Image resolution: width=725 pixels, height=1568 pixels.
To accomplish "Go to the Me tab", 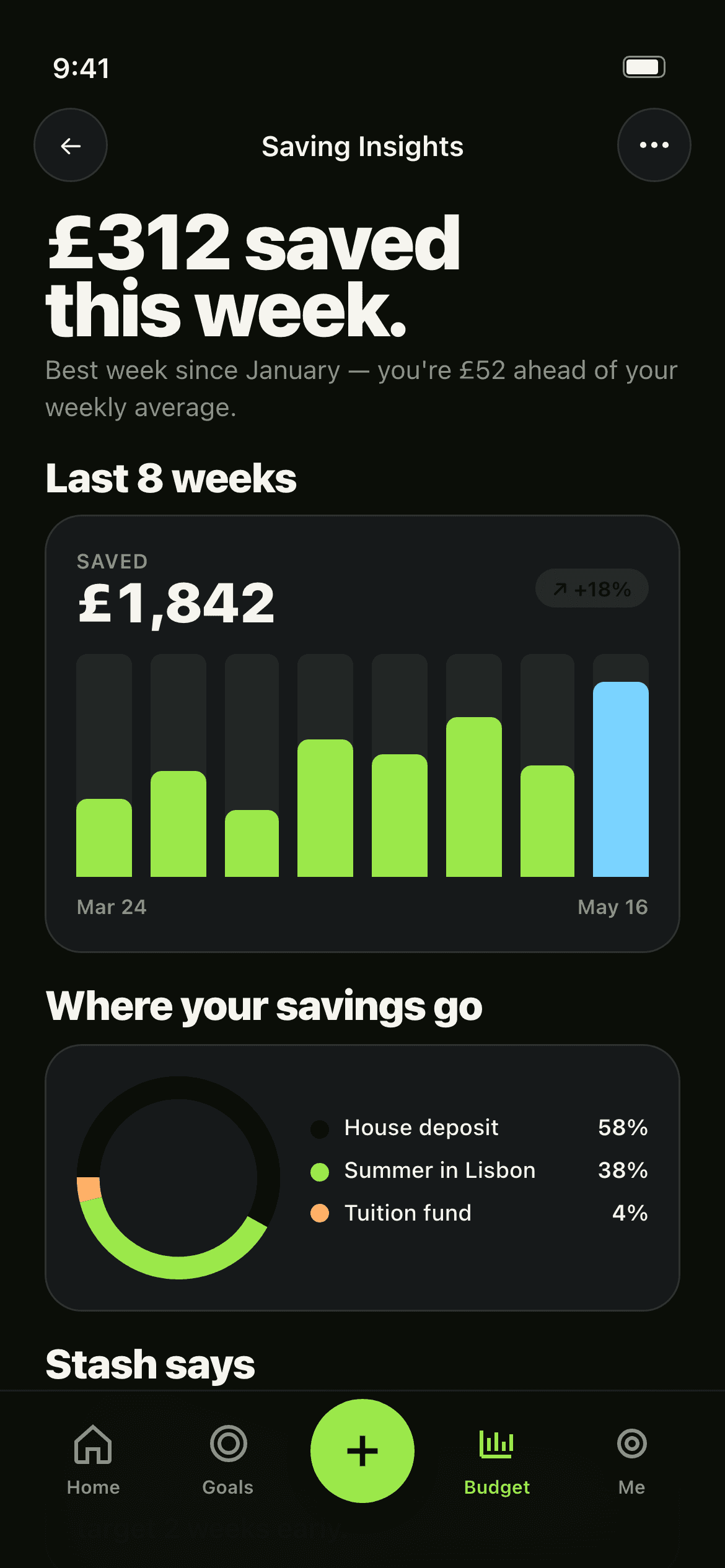I will click(631, 1460).
